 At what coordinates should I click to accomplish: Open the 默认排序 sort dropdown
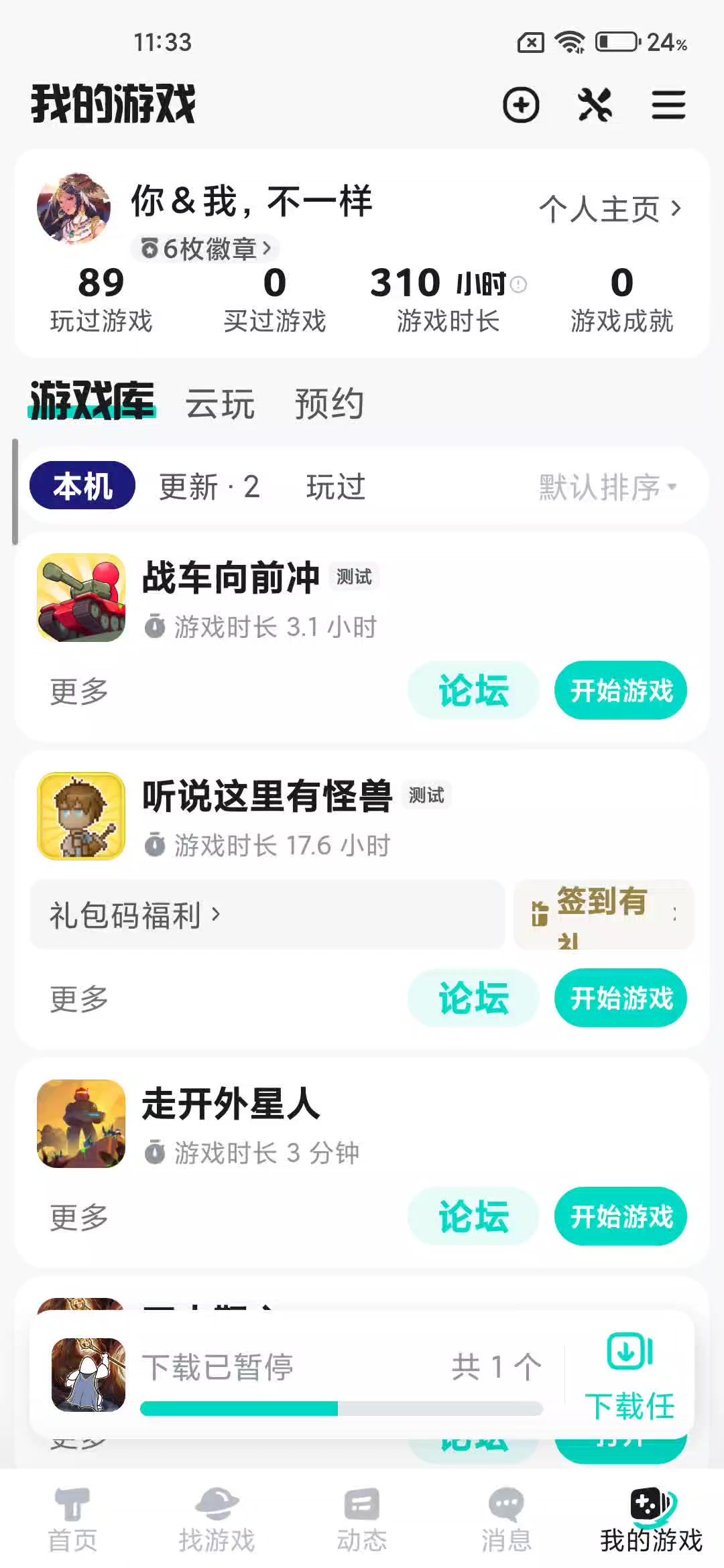(607, 486)
